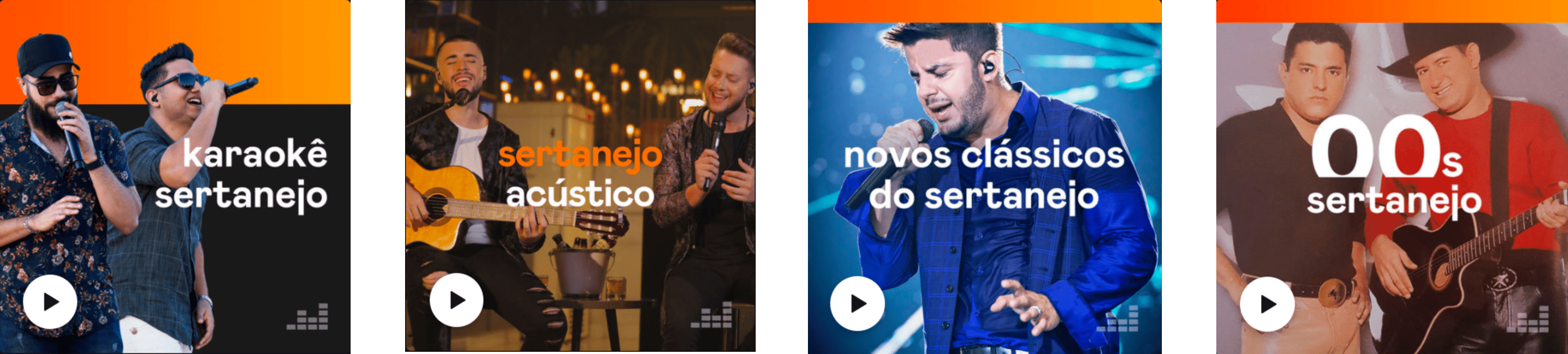Play the 00s sertanejo playlist
1568x354 pixels.
coord(1267,304)
